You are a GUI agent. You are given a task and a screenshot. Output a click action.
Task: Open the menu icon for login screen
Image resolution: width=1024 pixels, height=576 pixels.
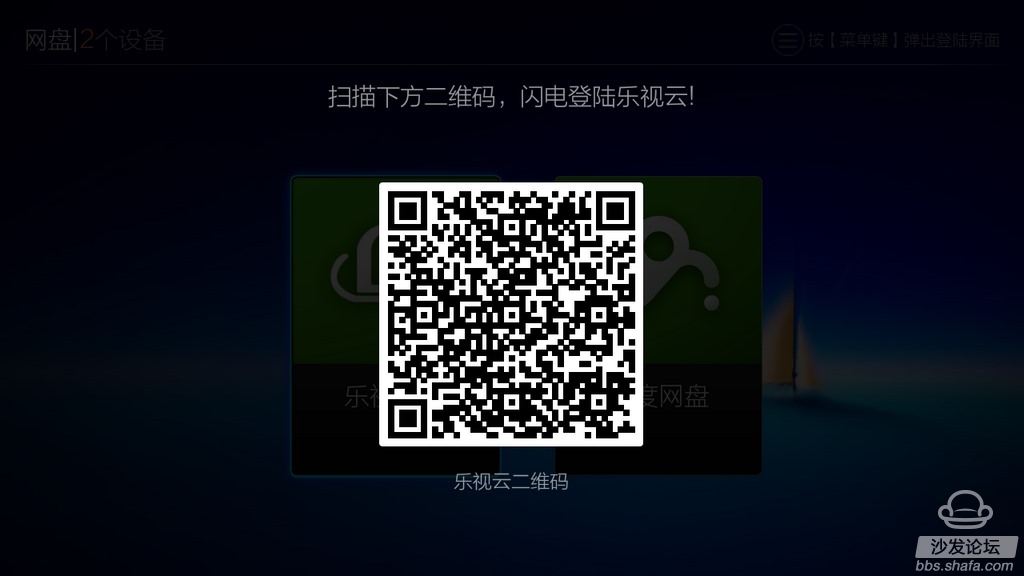(788, 40)
